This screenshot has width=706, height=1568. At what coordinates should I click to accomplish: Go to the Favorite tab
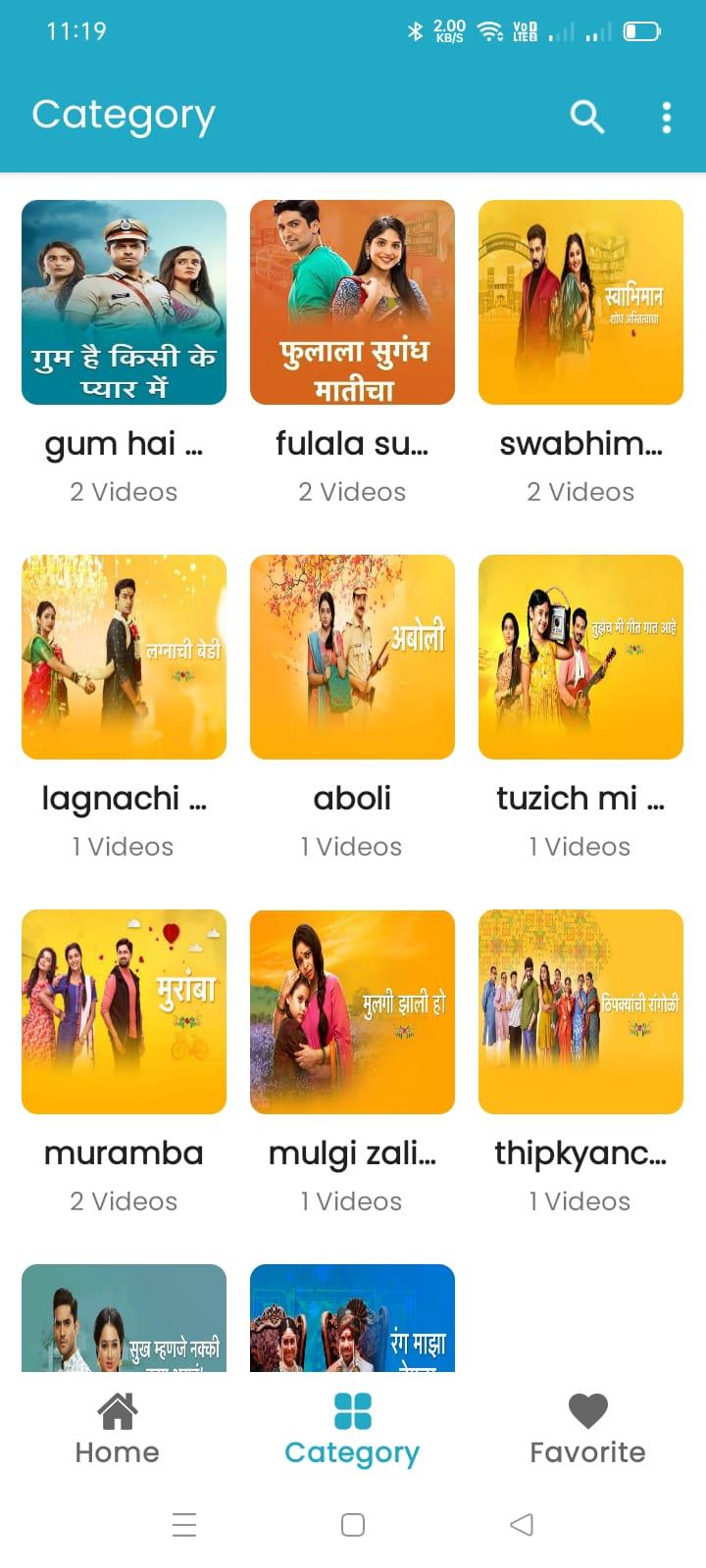click(x=587, y=1428)
